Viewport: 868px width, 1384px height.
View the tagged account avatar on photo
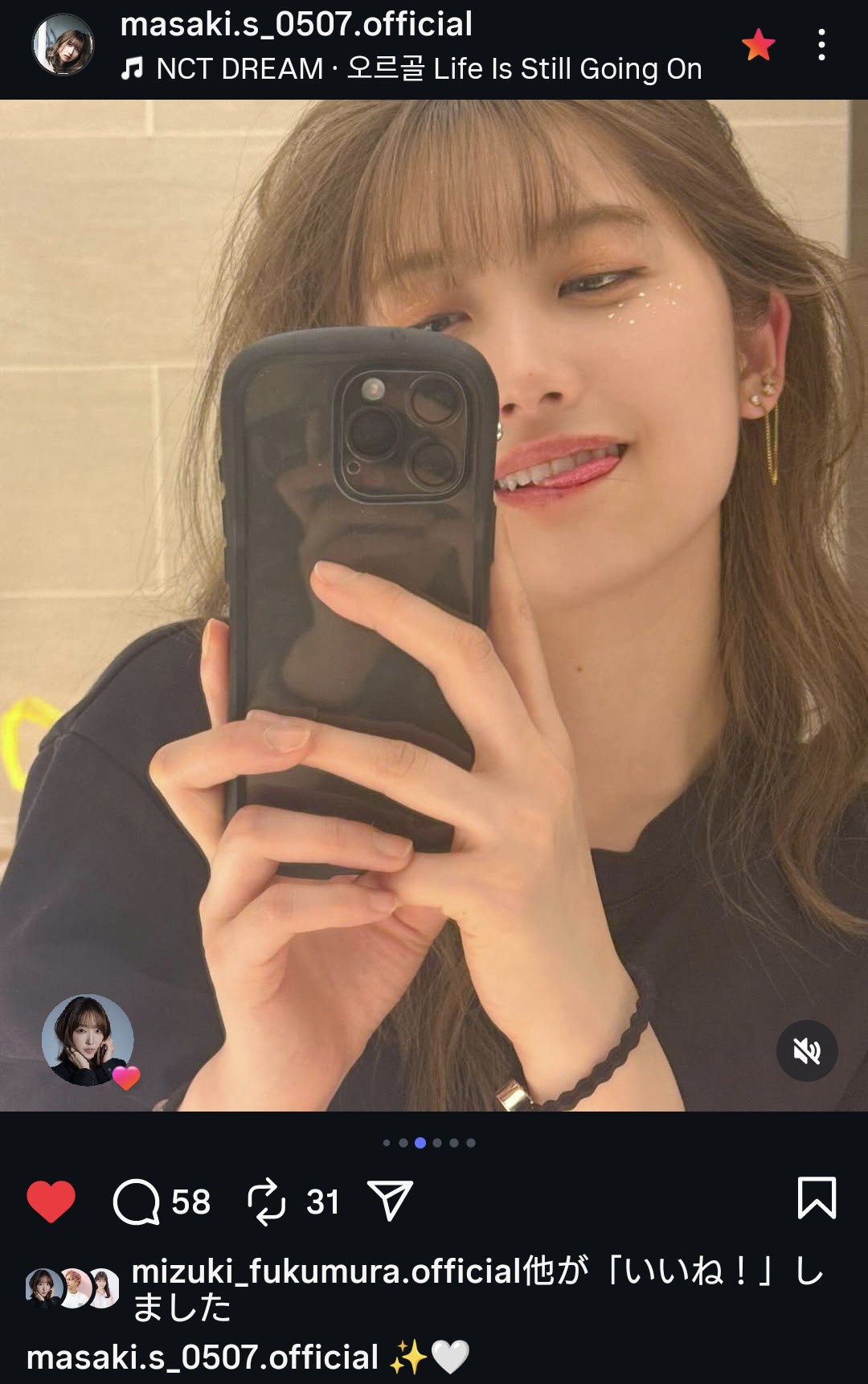(88, 1040)
